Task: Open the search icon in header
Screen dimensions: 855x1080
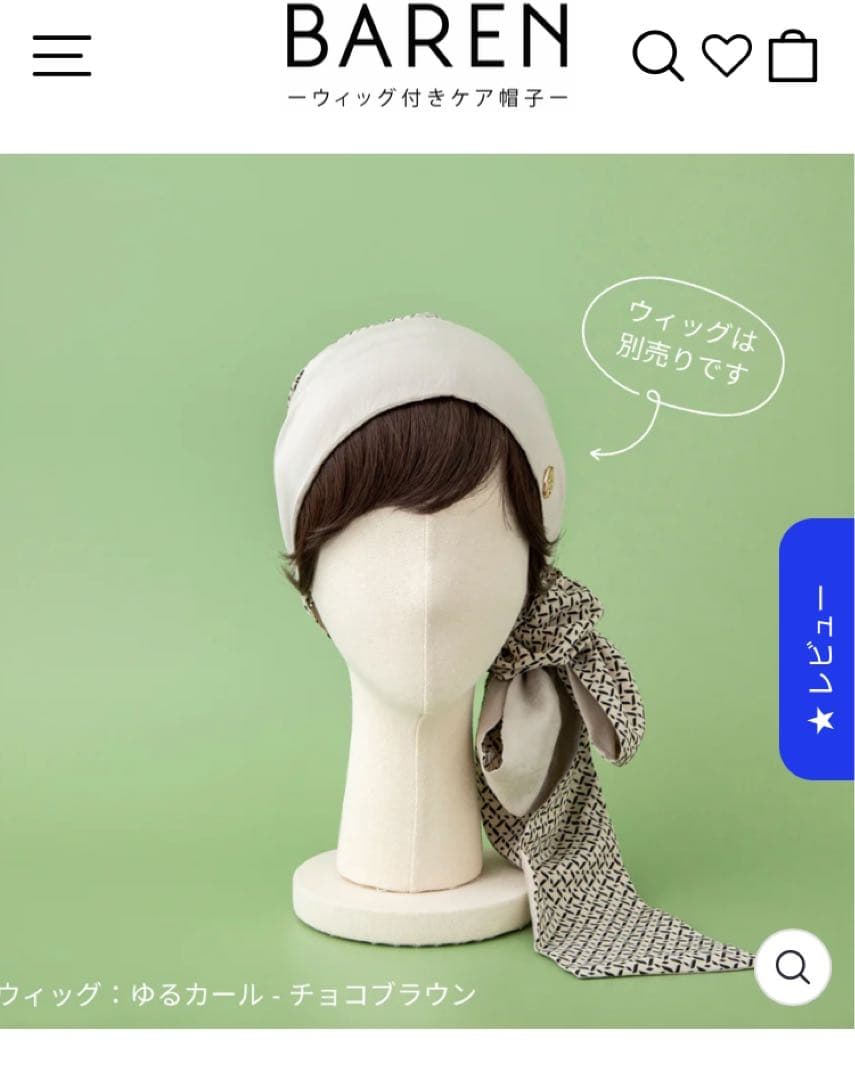Action: [658, 56]
